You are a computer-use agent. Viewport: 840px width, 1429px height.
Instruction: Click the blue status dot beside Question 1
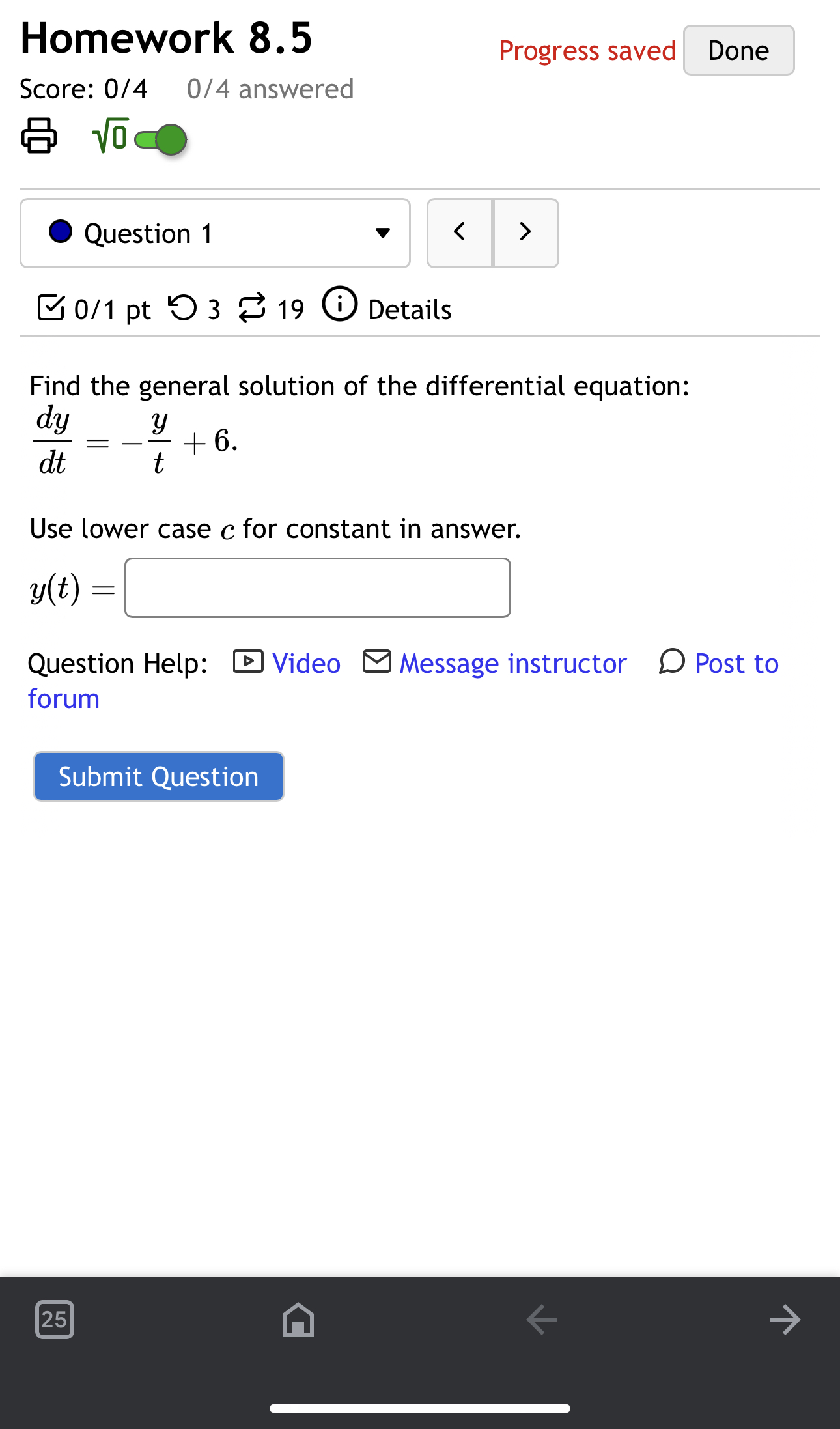pyautogui.click(x=62, y=233)
